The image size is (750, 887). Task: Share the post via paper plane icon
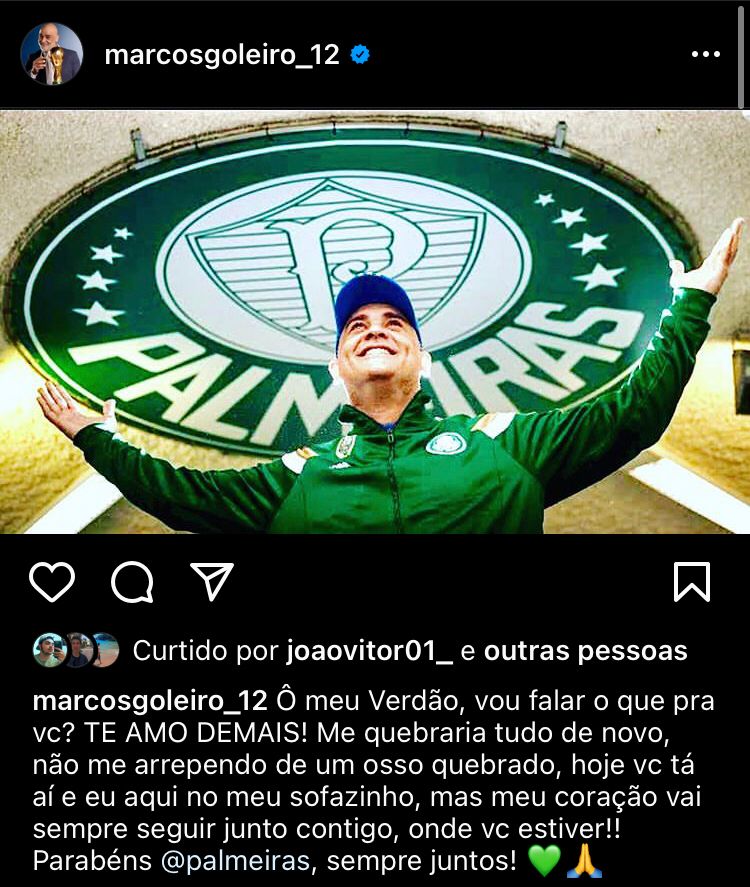coord(212,582)
